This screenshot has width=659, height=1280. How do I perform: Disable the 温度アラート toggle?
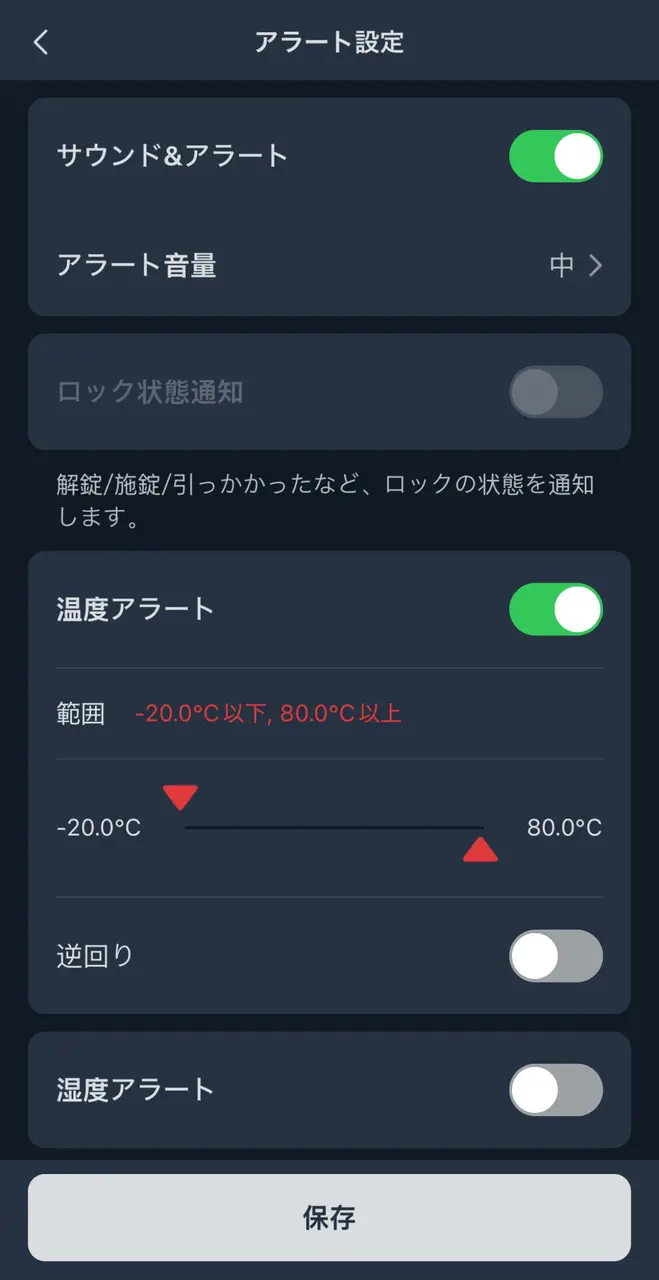[x=556, y=610]
